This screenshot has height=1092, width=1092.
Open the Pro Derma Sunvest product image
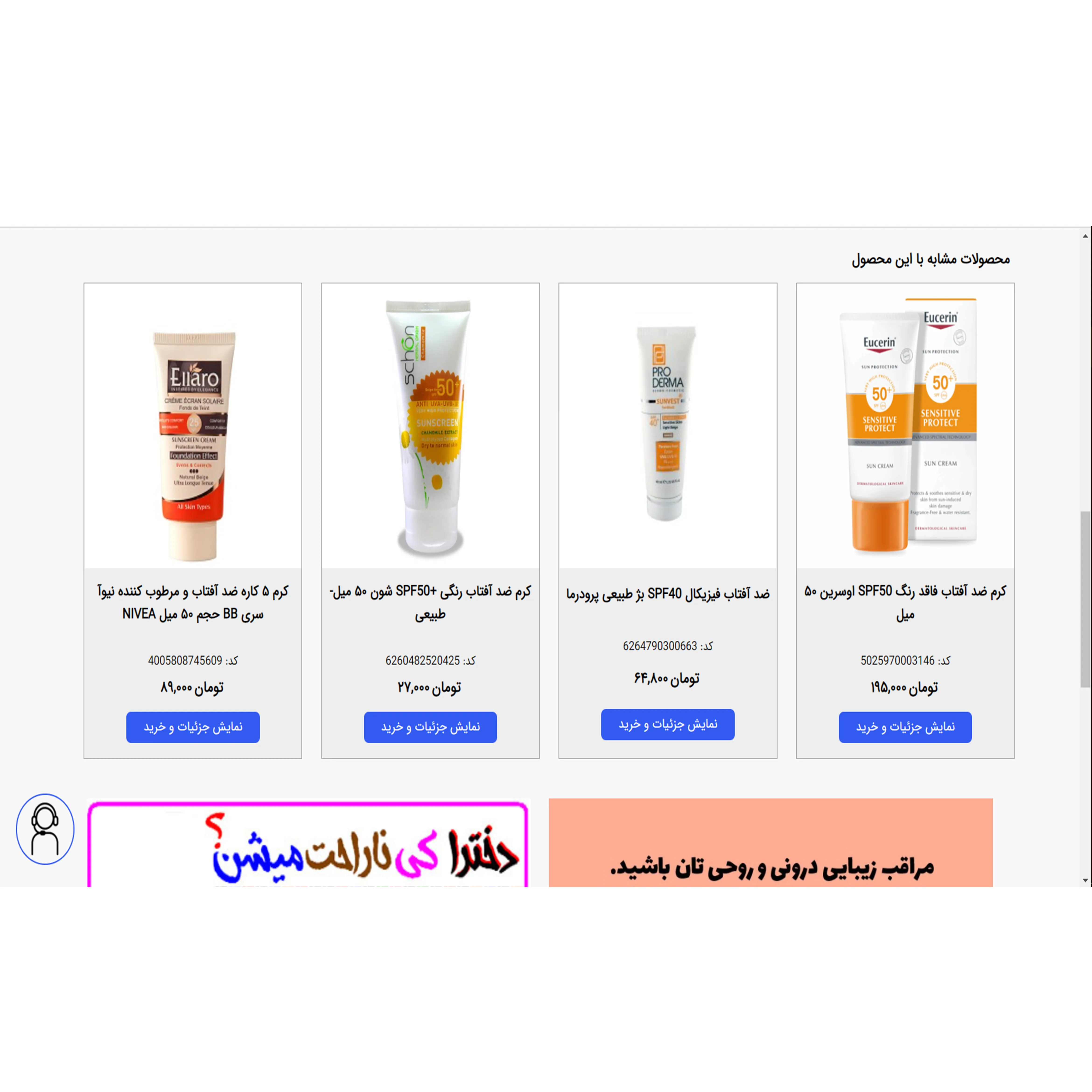[668, 426]
